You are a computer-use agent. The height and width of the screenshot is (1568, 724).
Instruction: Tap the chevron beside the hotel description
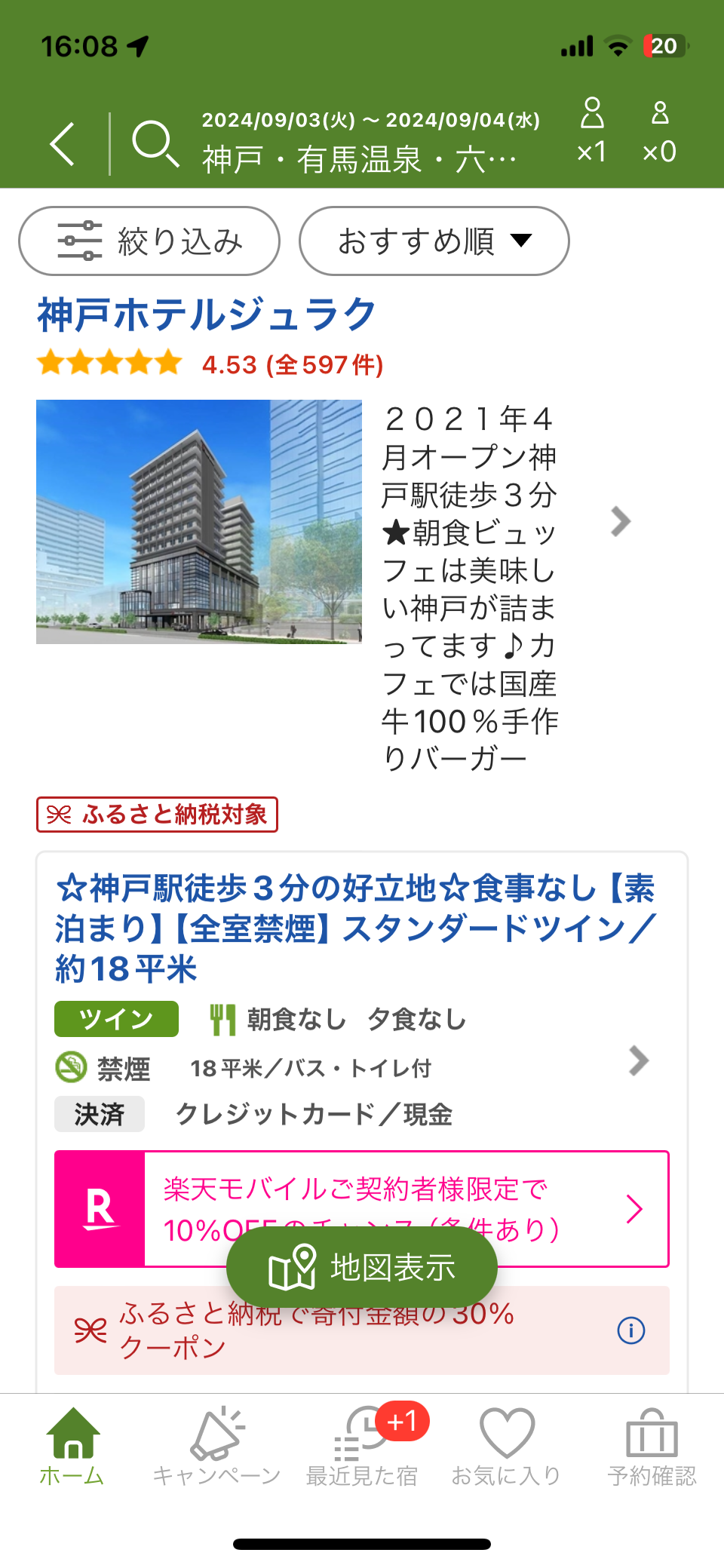[621, 521]
